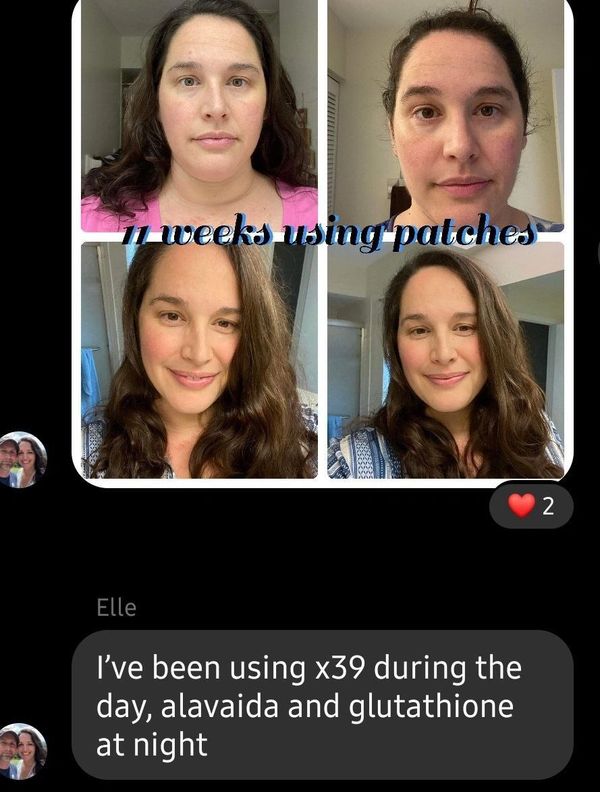Open the sender's avatar beside the photo
The height and width of the screenshot is (792, 600).
click(23, 460)
